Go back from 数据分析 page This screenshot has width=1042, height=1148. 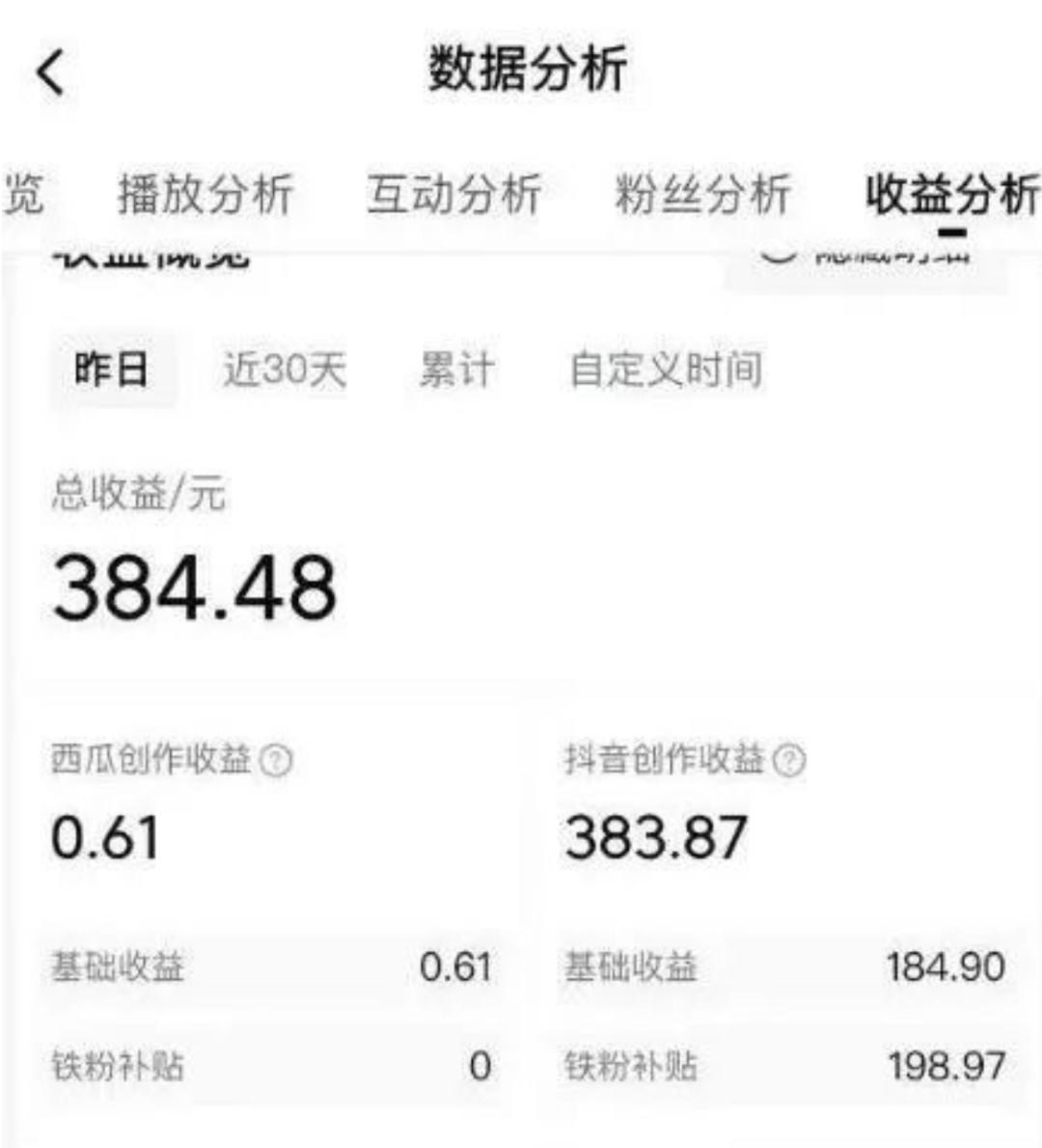[x=50, y=72]
